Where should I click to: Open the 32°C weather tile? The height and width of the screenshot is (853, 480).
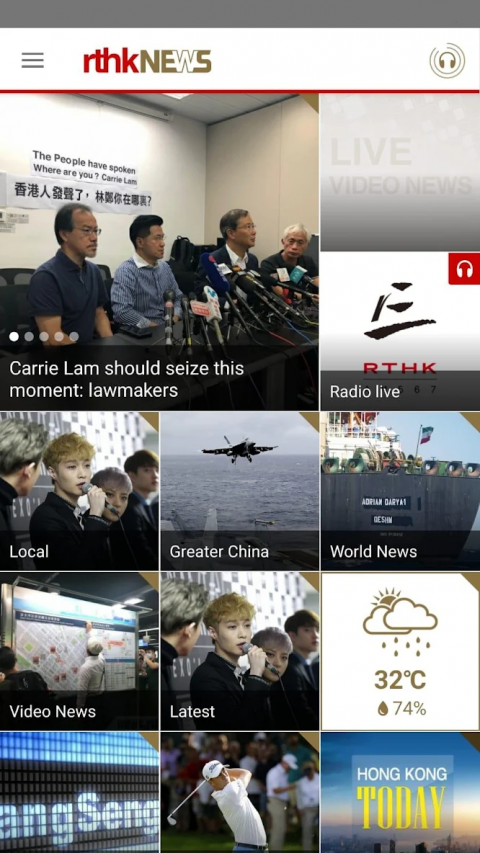(x=401, y=651)
